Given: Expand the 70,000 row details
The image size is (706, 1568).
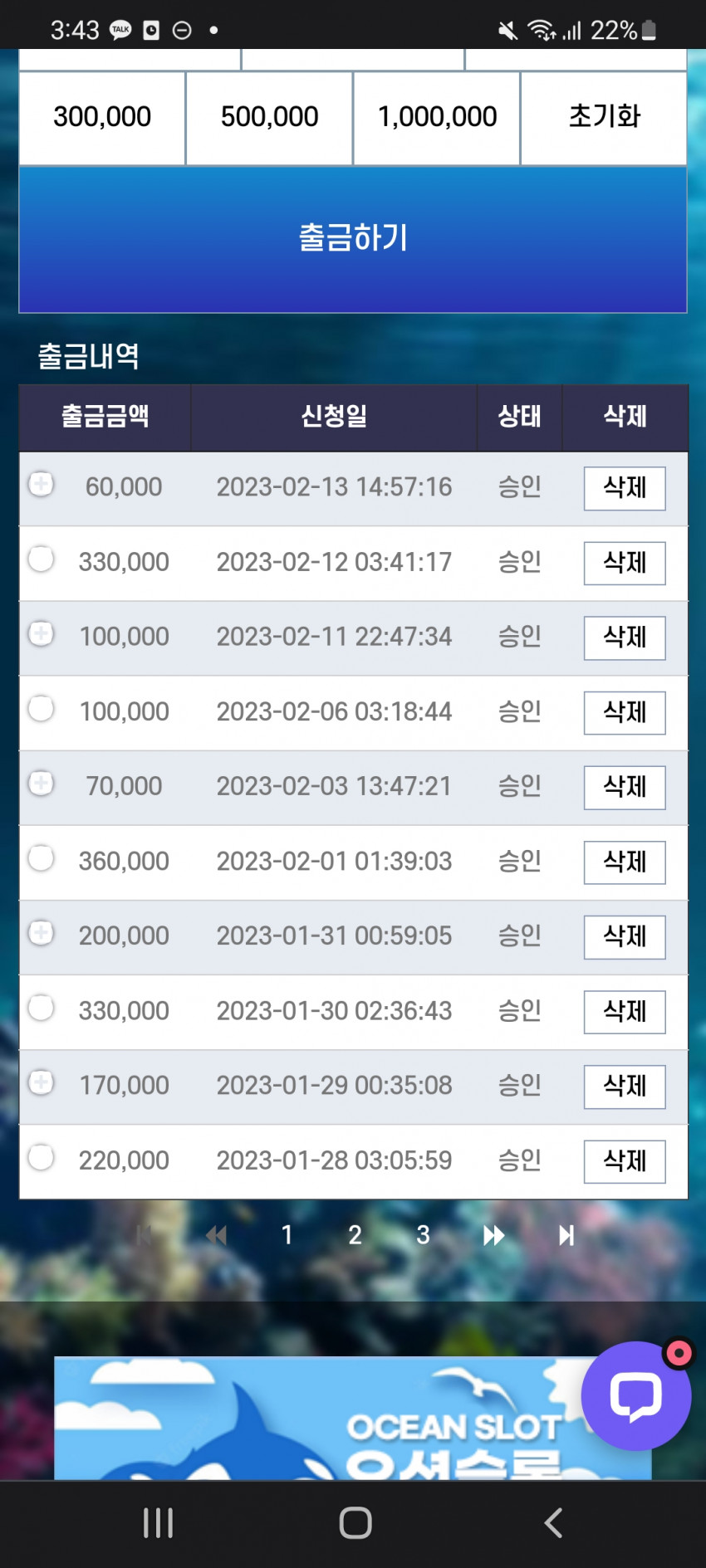Looking at the screenshot, I should tap(41, 783).
